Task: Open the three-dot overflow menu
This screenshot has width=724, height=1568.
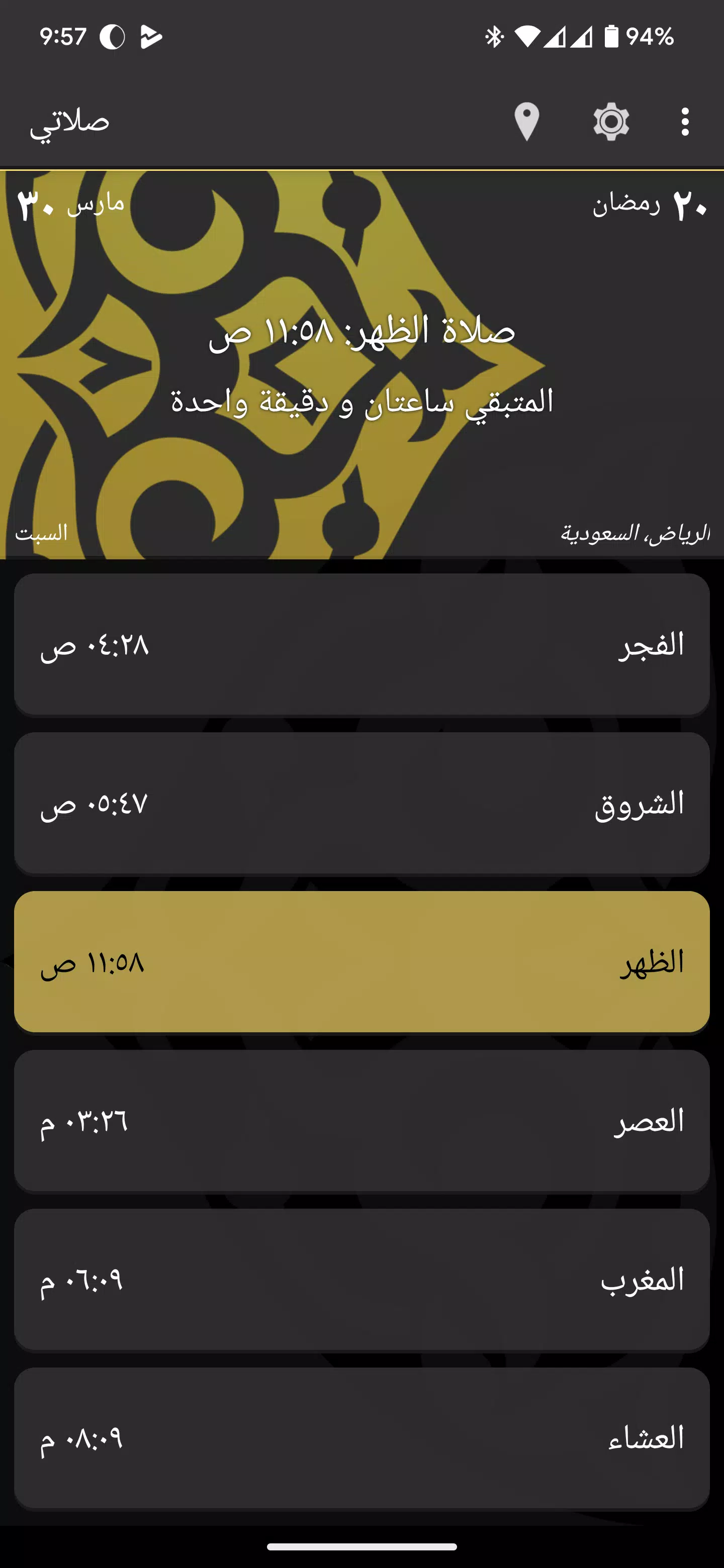Action: coord(685,122)
